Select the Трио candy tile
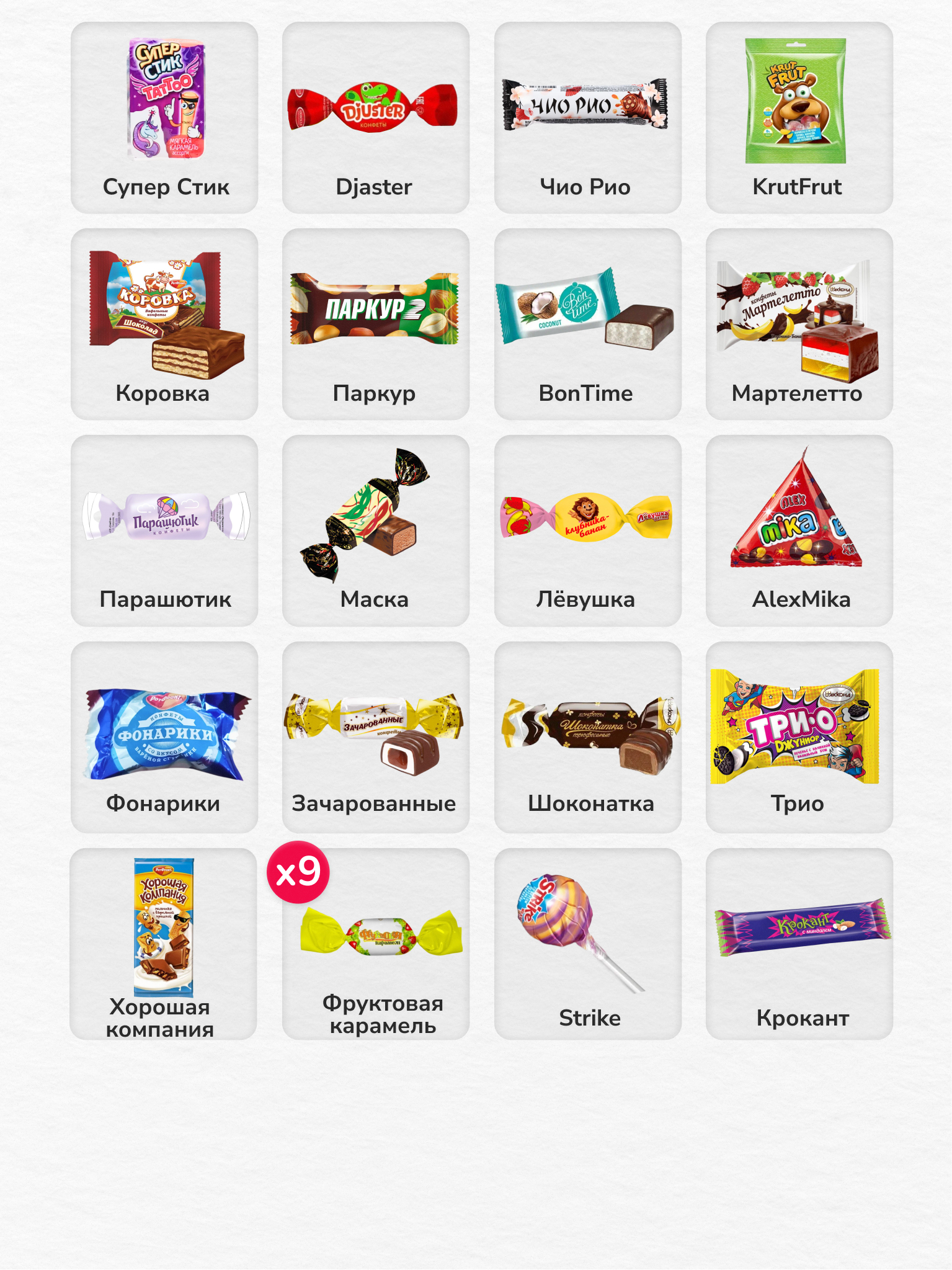Viewport: 952px width, 1270px height. 799,738
